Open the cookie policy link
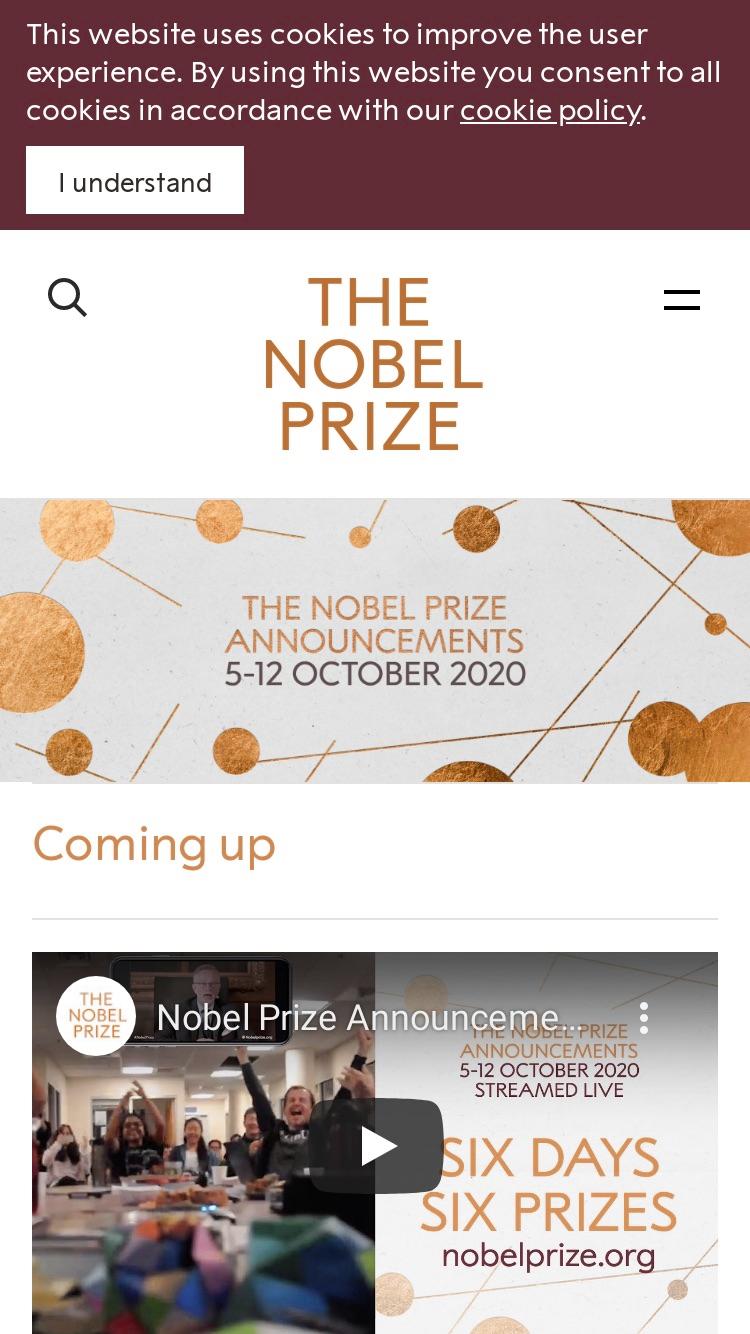 [550, 110]
